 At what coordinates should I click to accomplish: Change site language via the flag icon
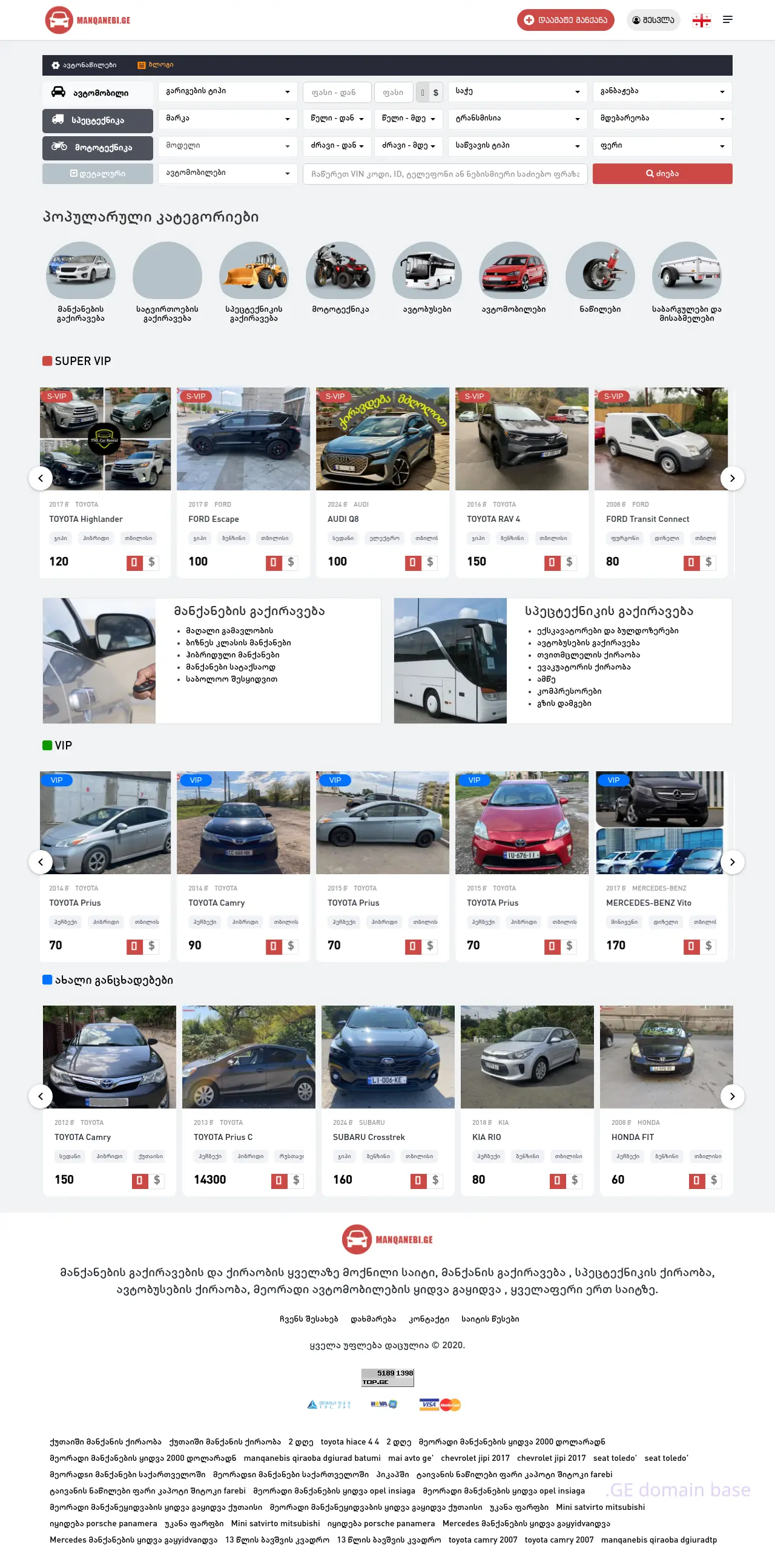point(701,20)
